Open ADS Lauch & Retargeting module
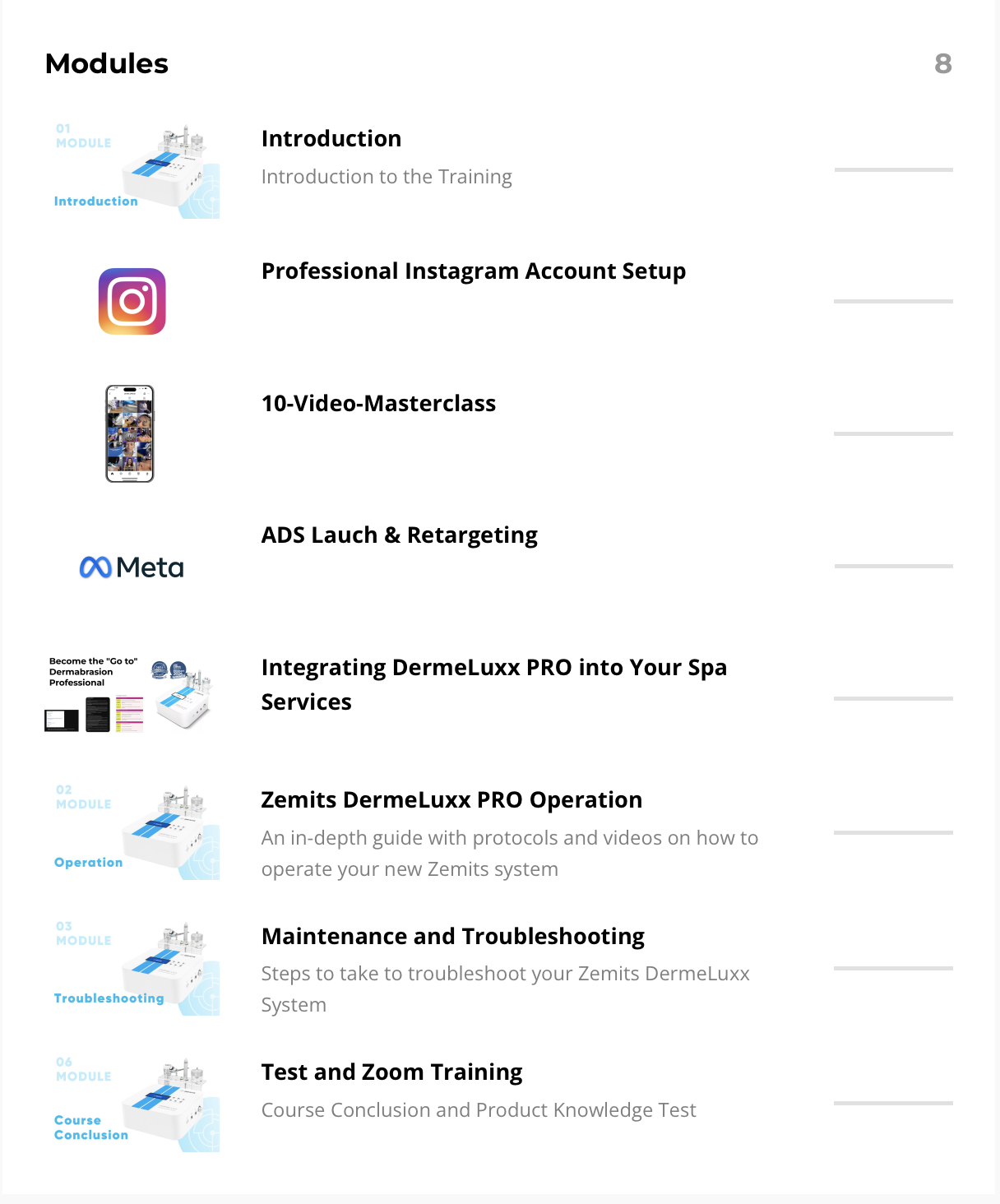Image resolution: width=1000 pixels, height=1204 pixels. coord(399,535)
